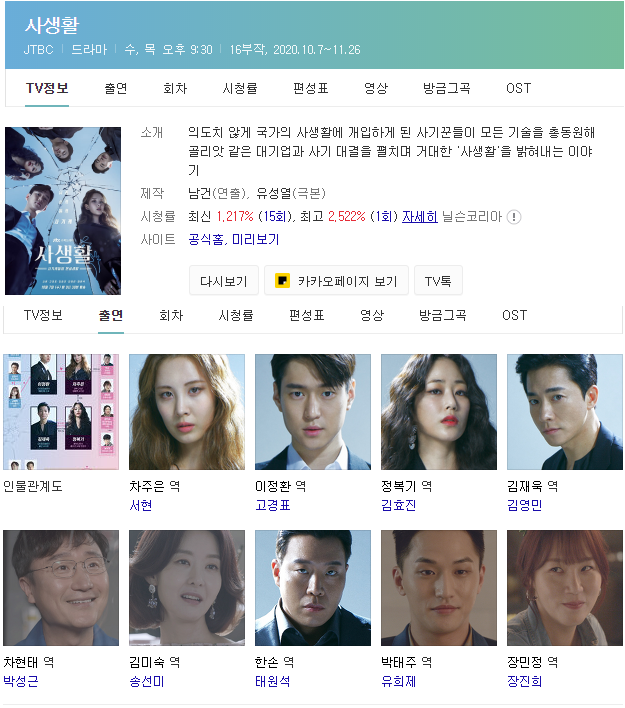Select the 송선미 cast link
Viewport: 625px width, 708px height.
pos(147,681)
